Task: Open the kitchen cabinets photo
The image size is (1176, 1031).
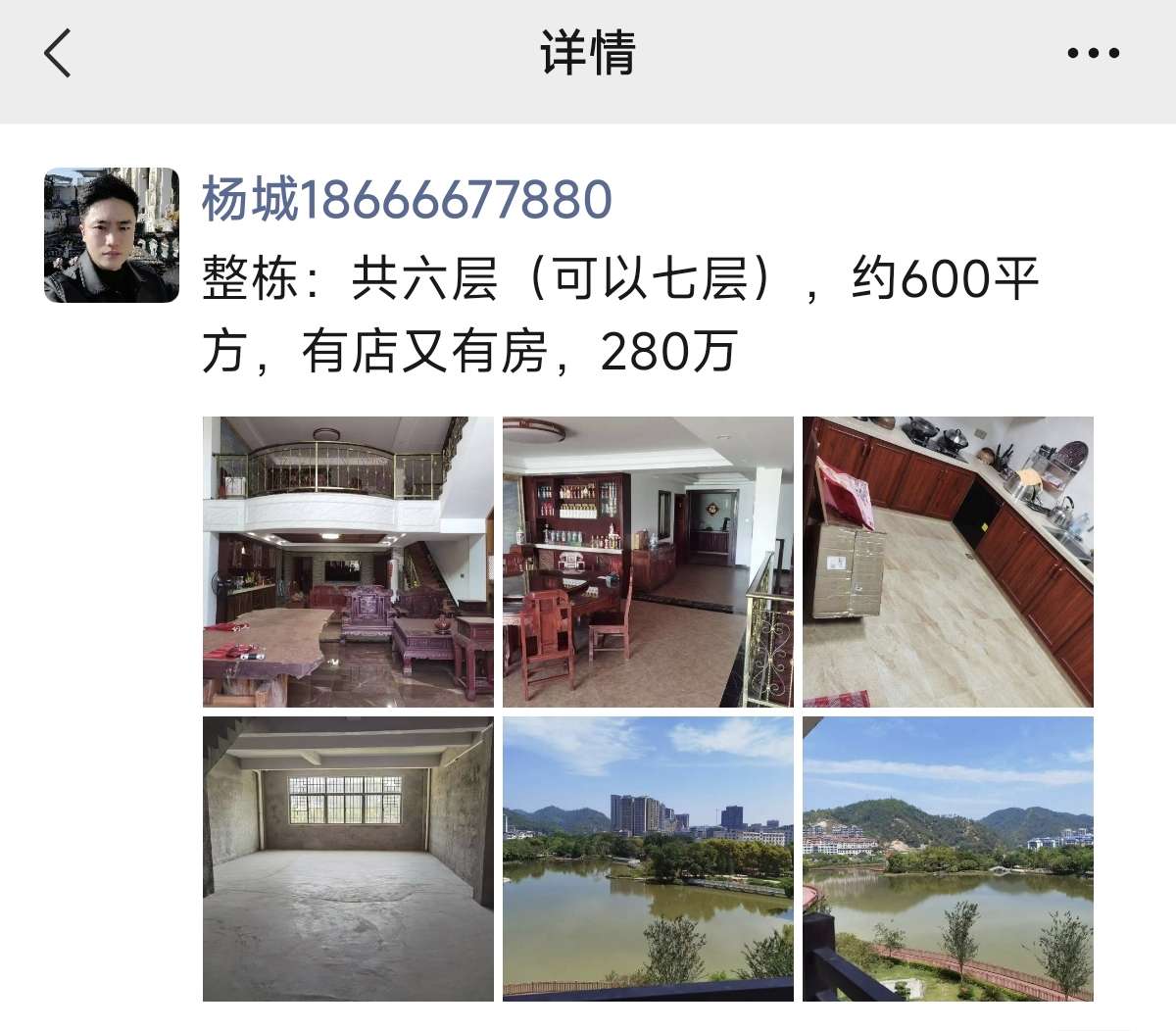Action: pyautogui.click(x=948, y=562)
